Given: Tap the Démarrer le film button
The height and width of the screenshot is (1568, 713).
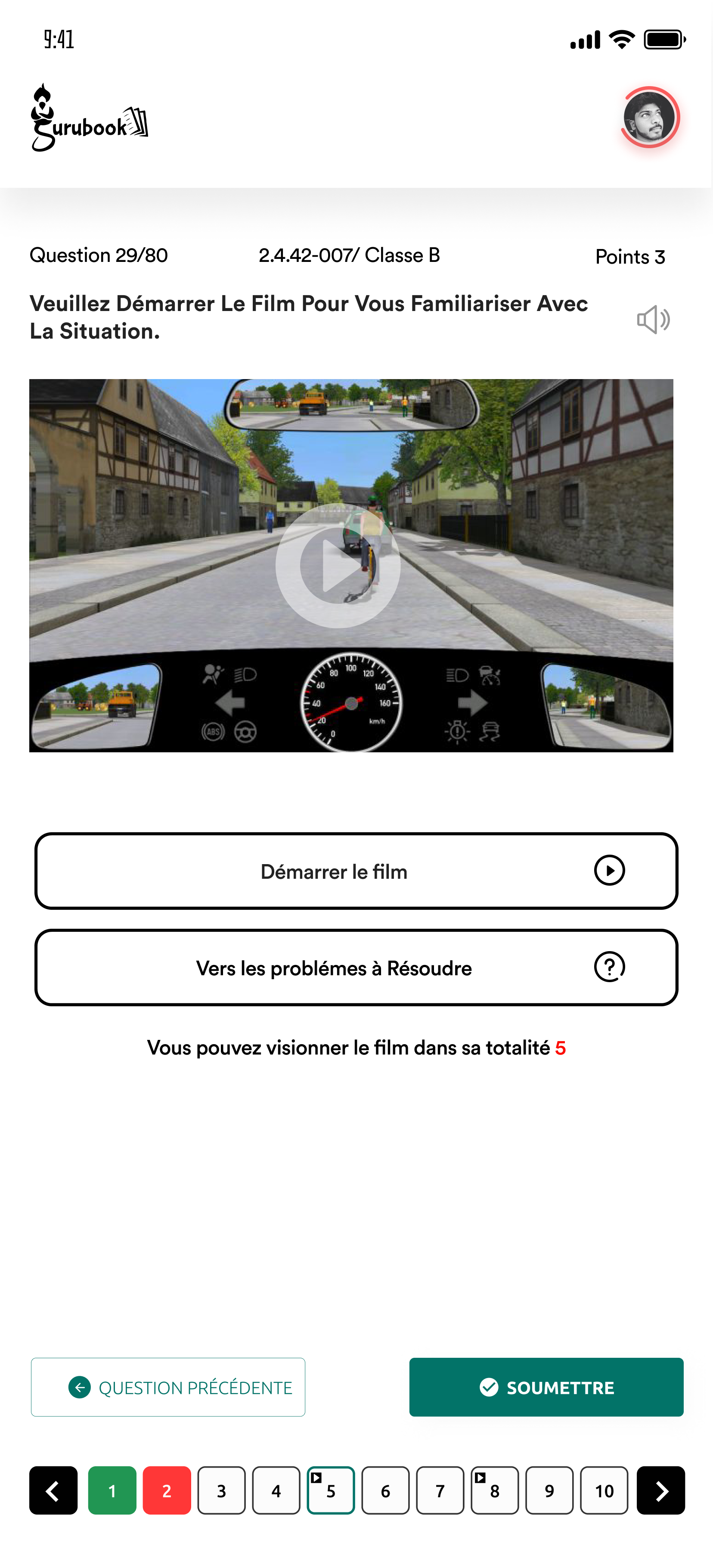Looking at the screenshot, I should point(356,871).
